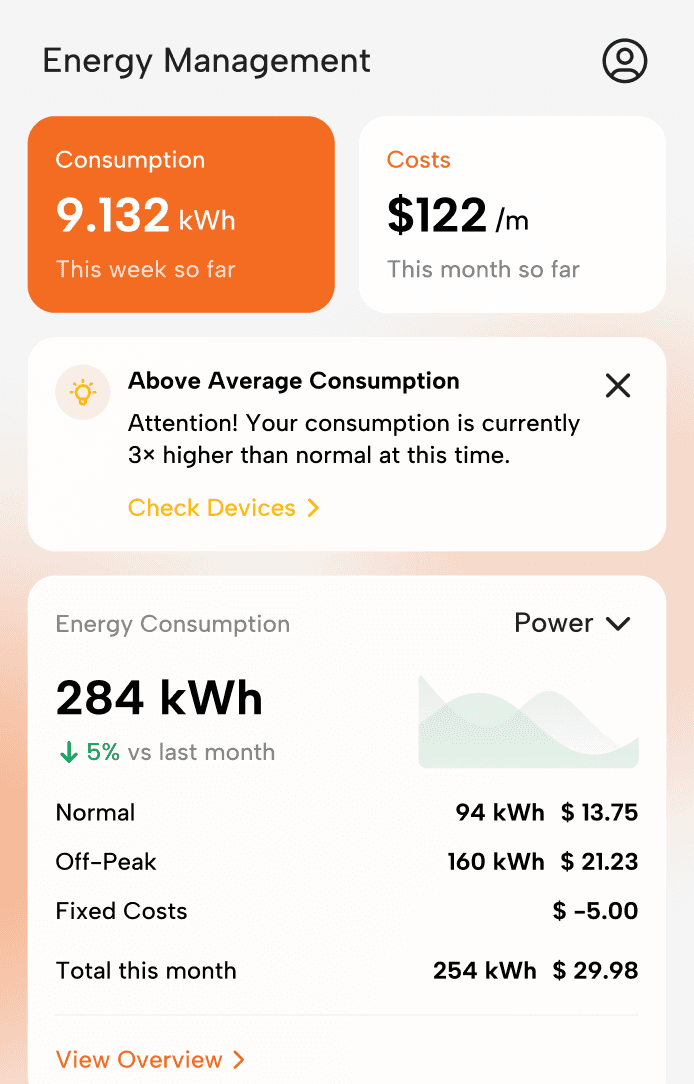This screenshot has width=694, height=1084.
Task: Dismiss the Above Average Consumption alert
Action: click(618, 385)
